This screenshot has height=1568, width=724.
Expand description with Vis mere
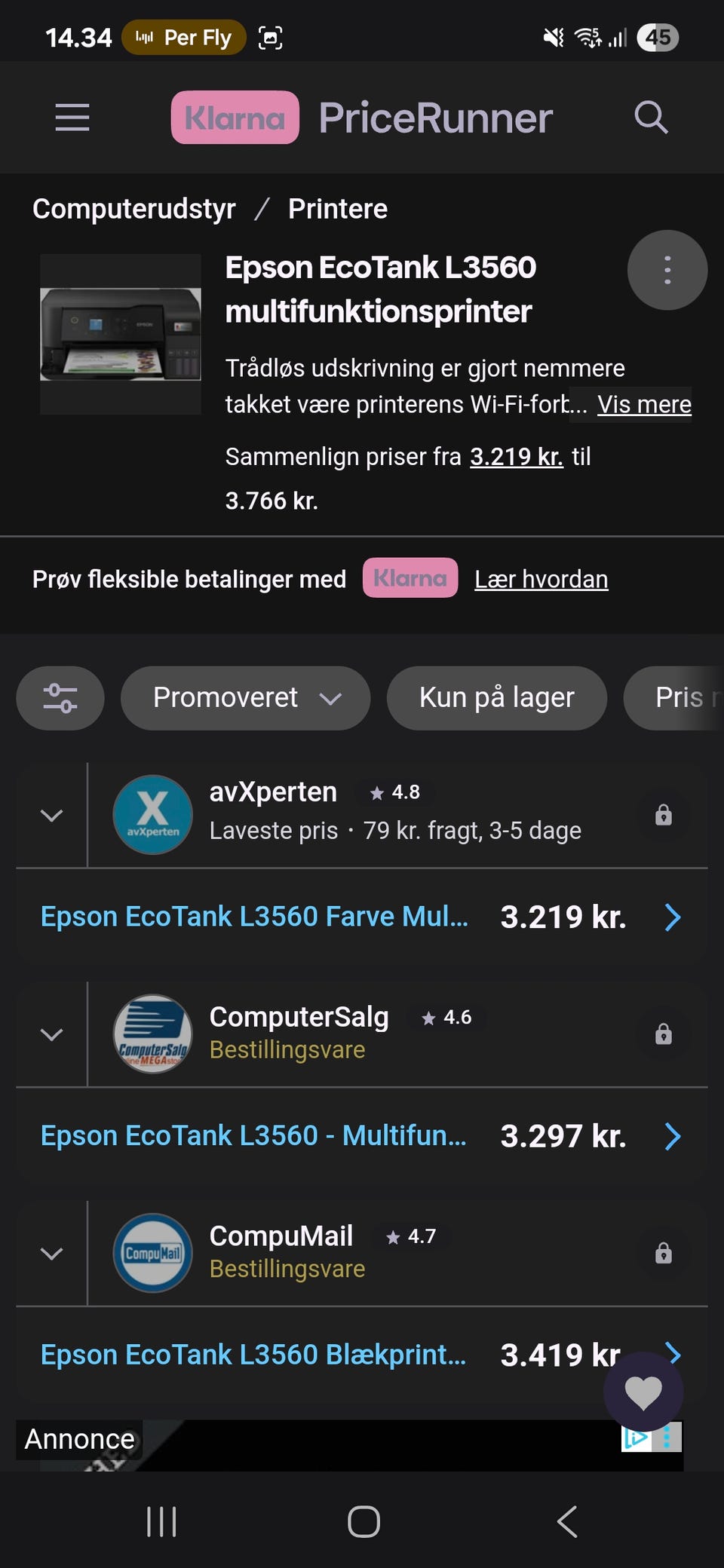coord(644,405)
